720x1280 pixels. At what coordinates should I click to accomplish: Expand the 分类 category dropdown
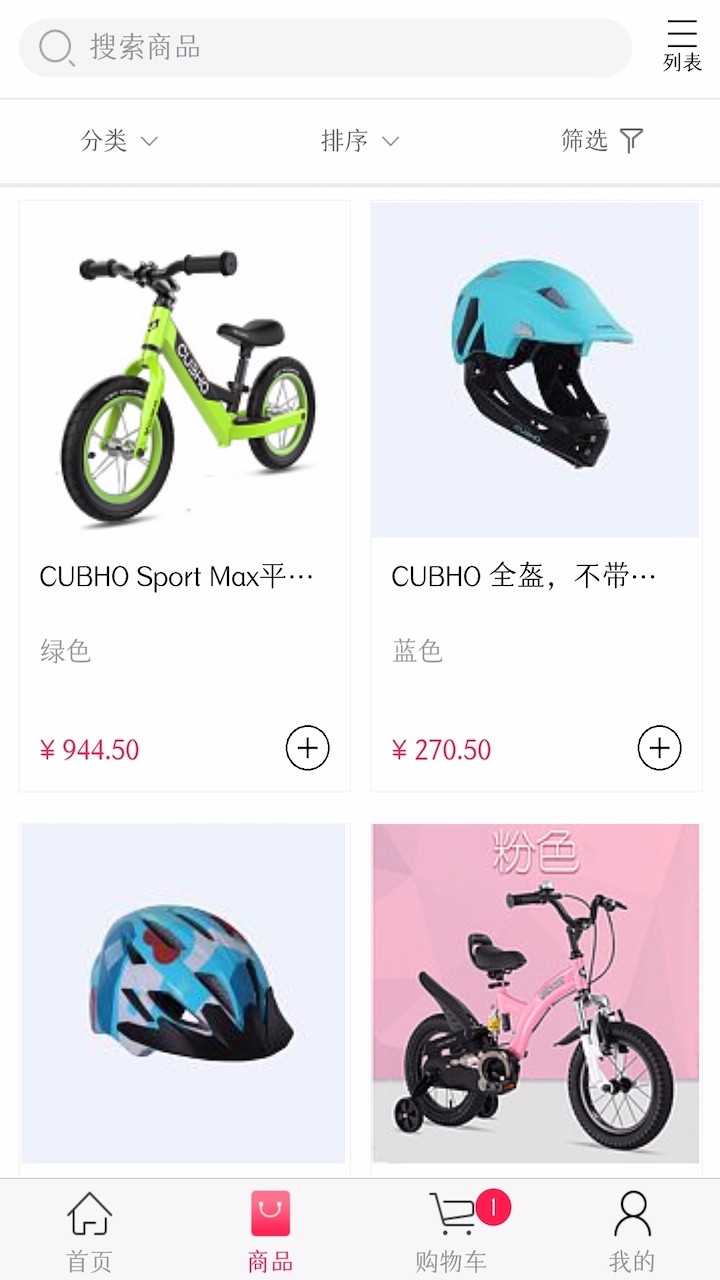119,141
